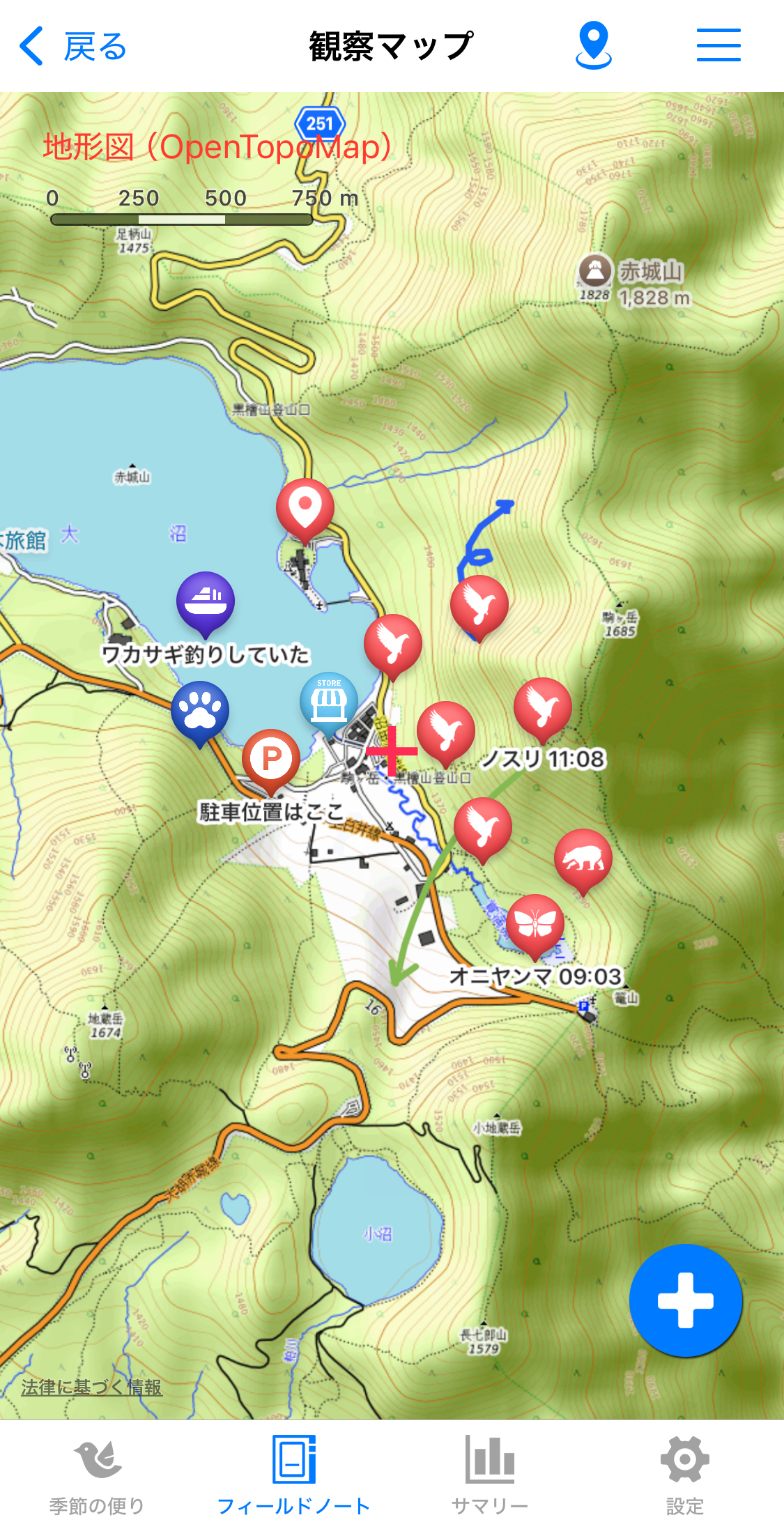Add a new observation with plus button
Viewport: 784px width, 1522px height.
click(x=685, y=1300)
